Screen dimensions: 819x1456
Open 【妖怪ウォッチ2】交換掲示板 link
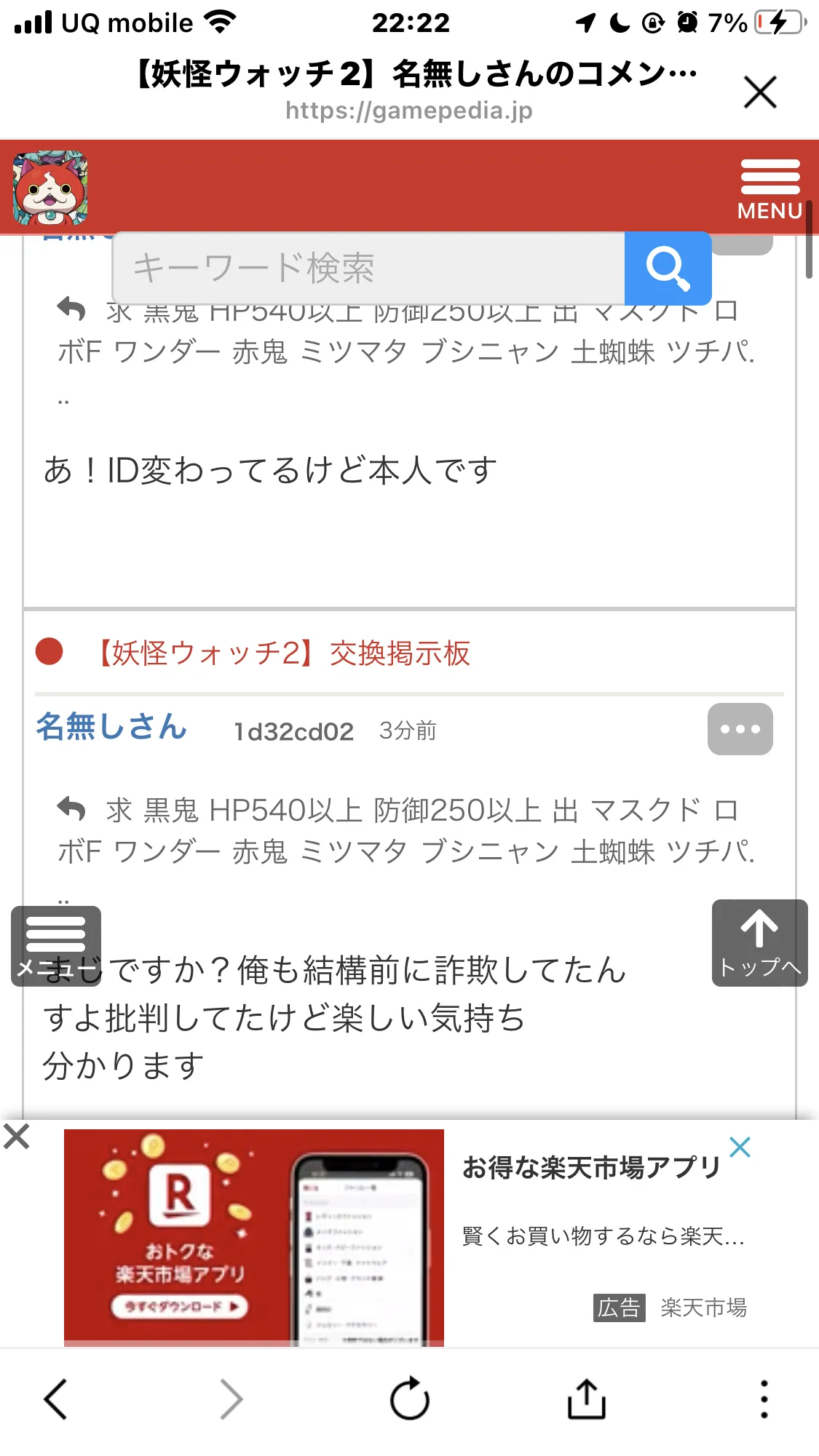tap(282, 653)
